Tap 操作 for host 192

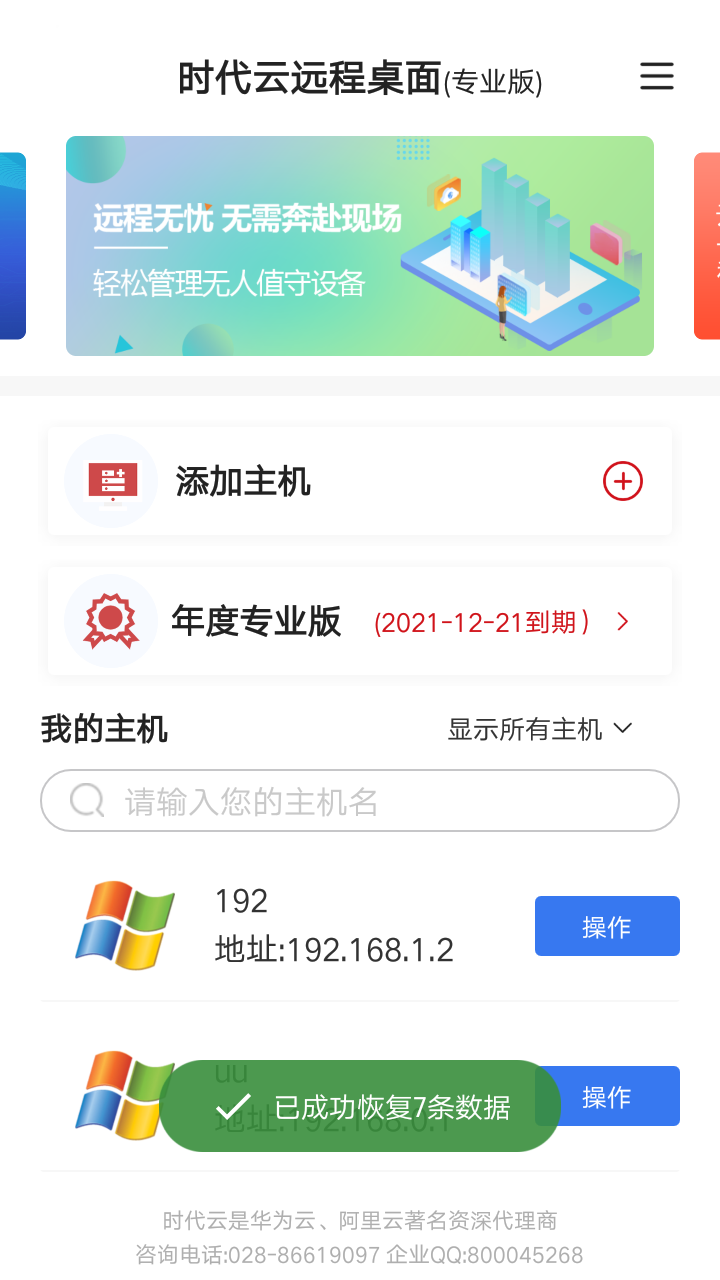click(x=607, y=926)
